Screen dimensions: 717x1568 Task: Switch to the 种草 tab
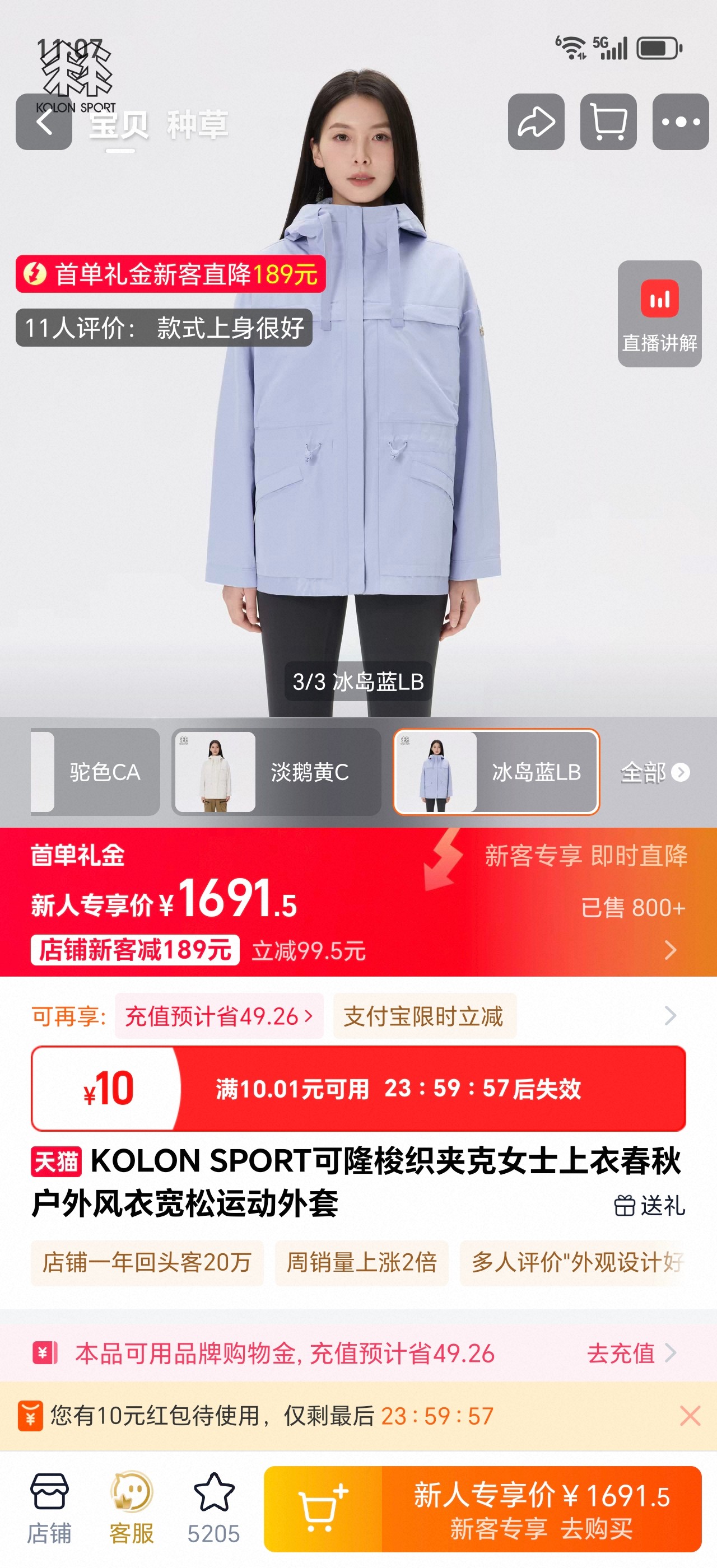[x=197, y=125]
